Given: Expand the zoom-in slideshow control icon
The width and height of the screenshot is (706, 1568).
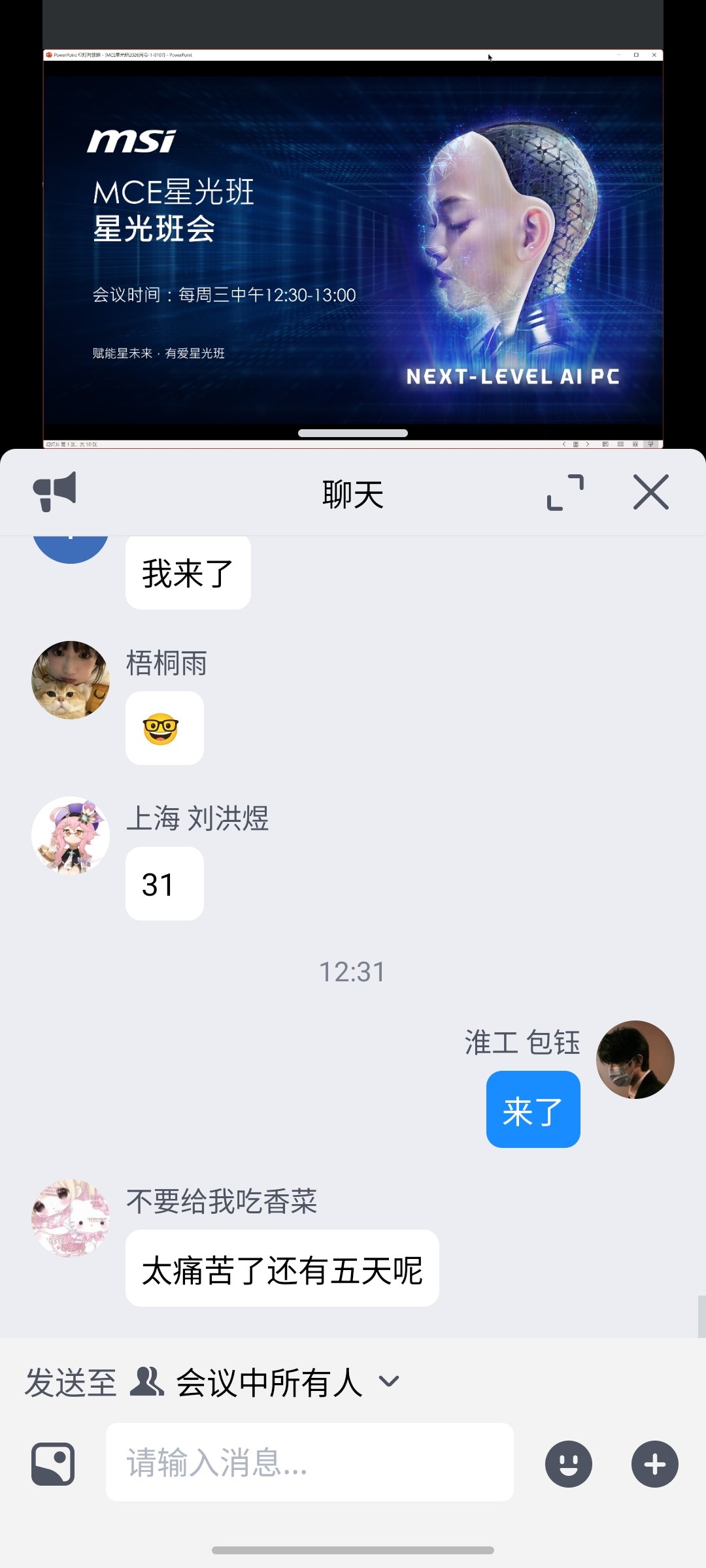Looking at the screenshot, I should (x=635, y=444).
